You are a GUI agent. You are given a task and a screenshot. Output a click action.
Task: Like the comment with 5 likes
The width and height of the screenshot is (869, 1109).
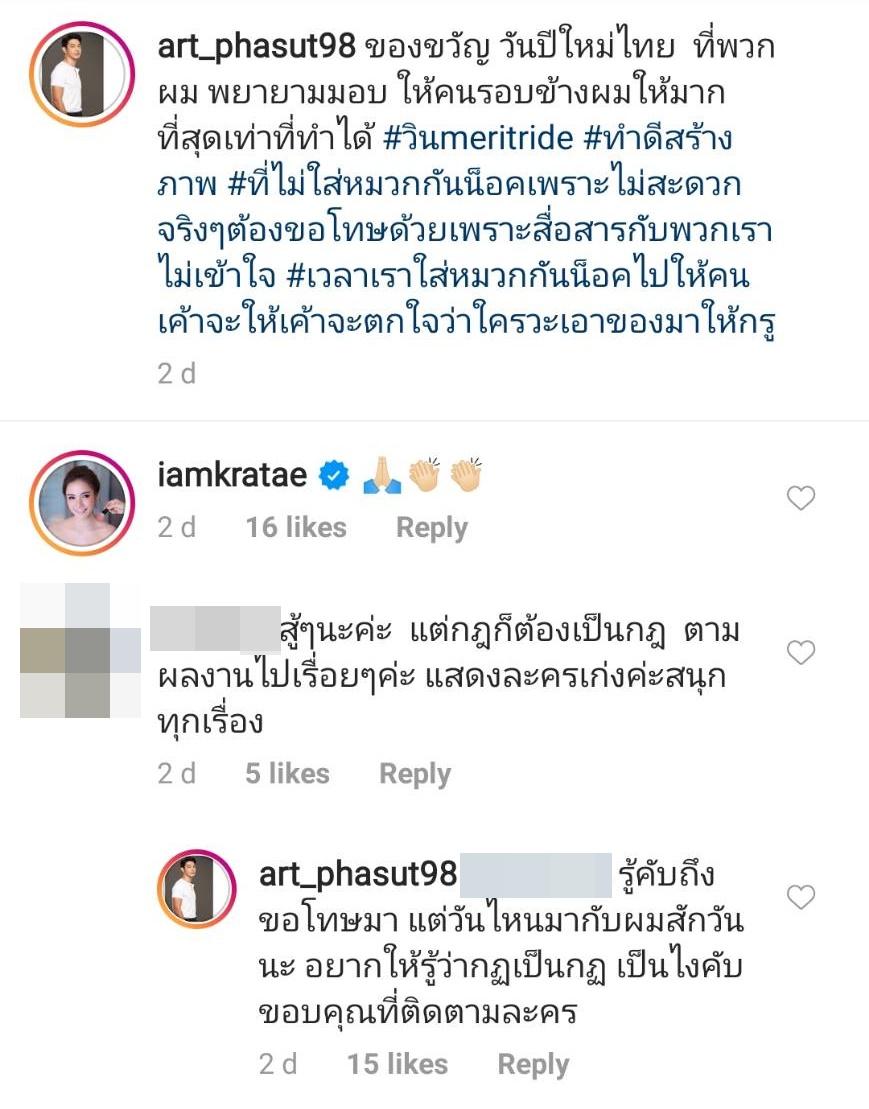[801, 653]
